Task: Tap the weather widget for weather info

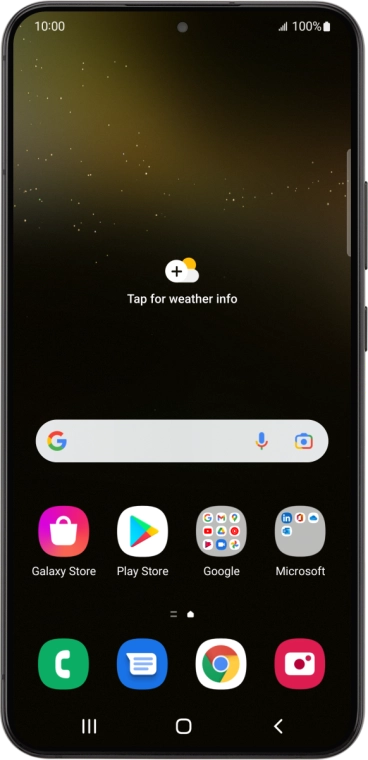Action: (x=182, y=282)
